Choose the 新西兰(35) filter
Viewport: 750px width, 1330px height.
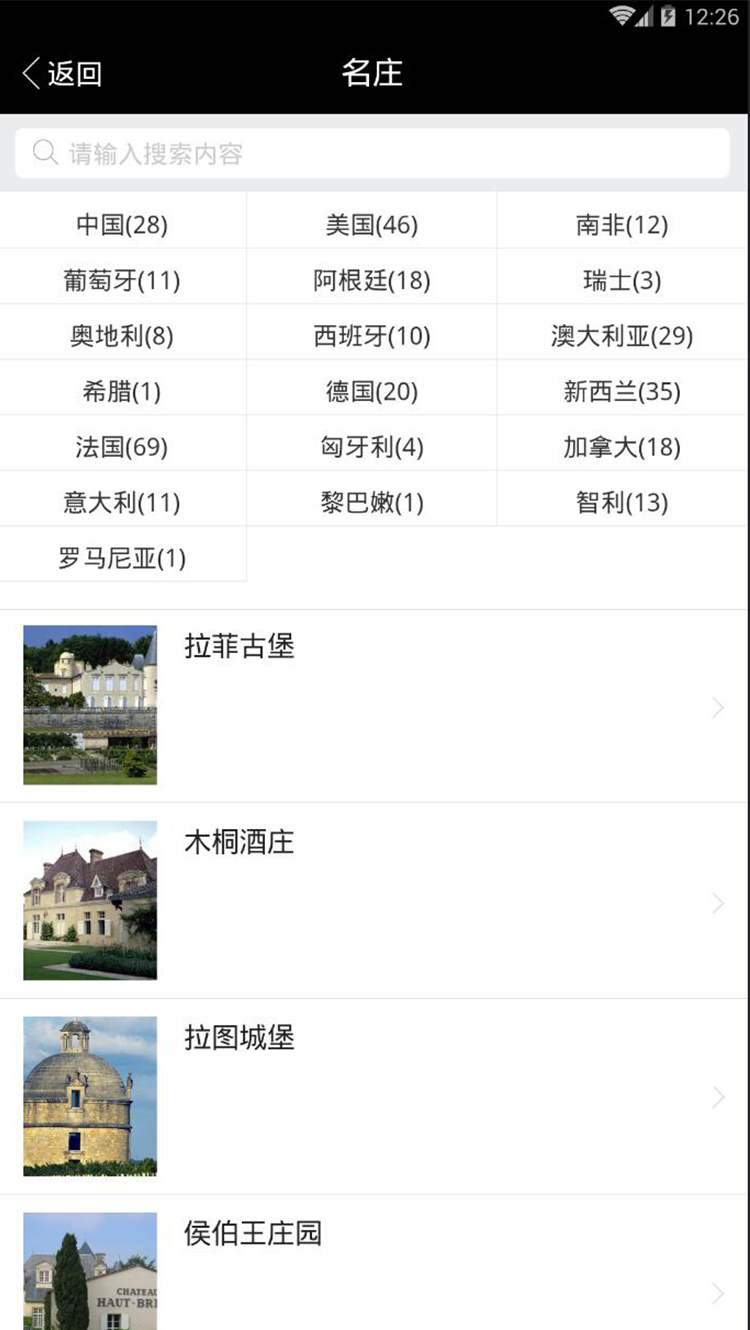[621, 391]
